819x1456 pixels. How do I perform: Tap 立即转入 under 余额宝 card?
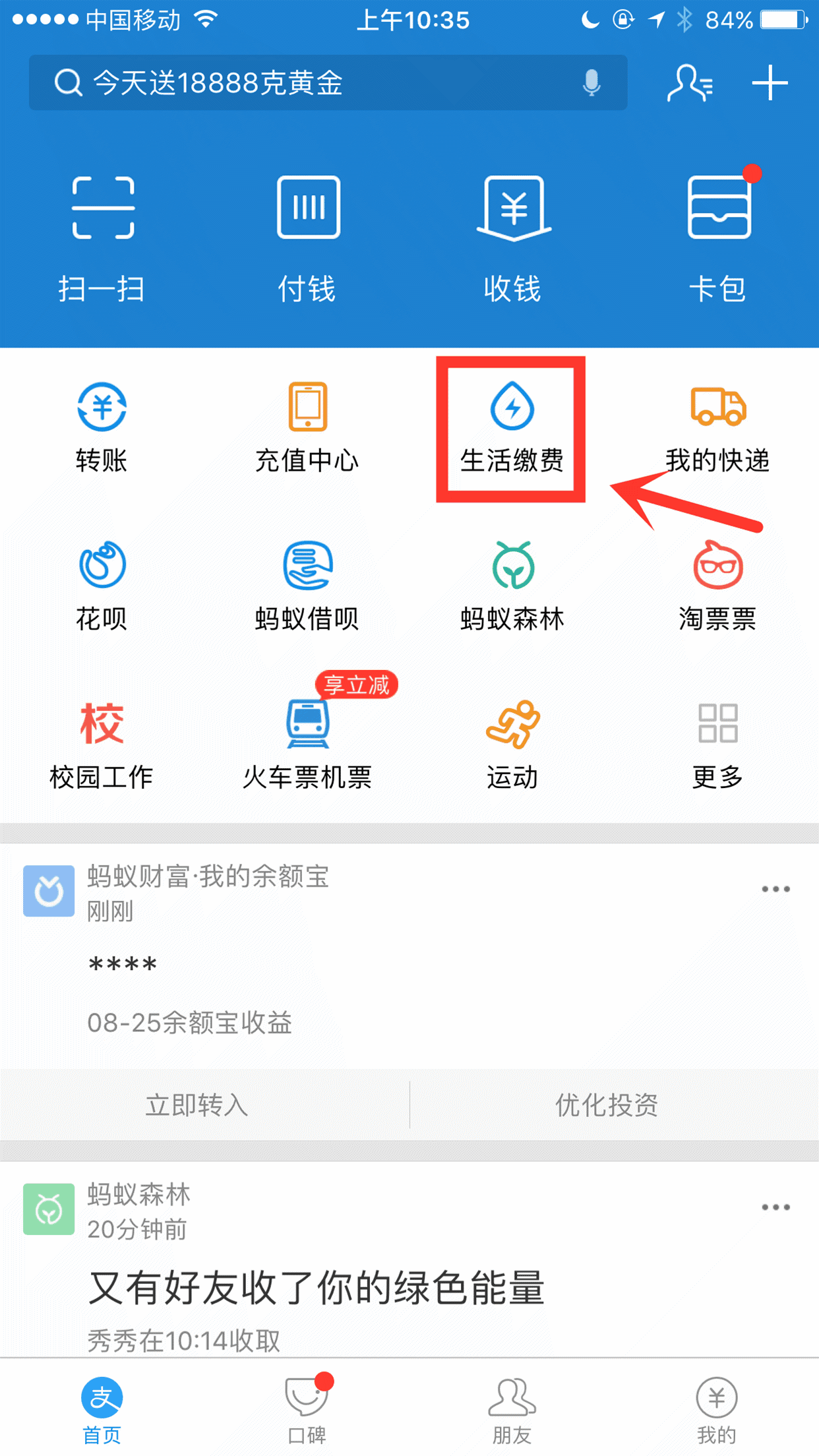click(x=197, y=1105)
